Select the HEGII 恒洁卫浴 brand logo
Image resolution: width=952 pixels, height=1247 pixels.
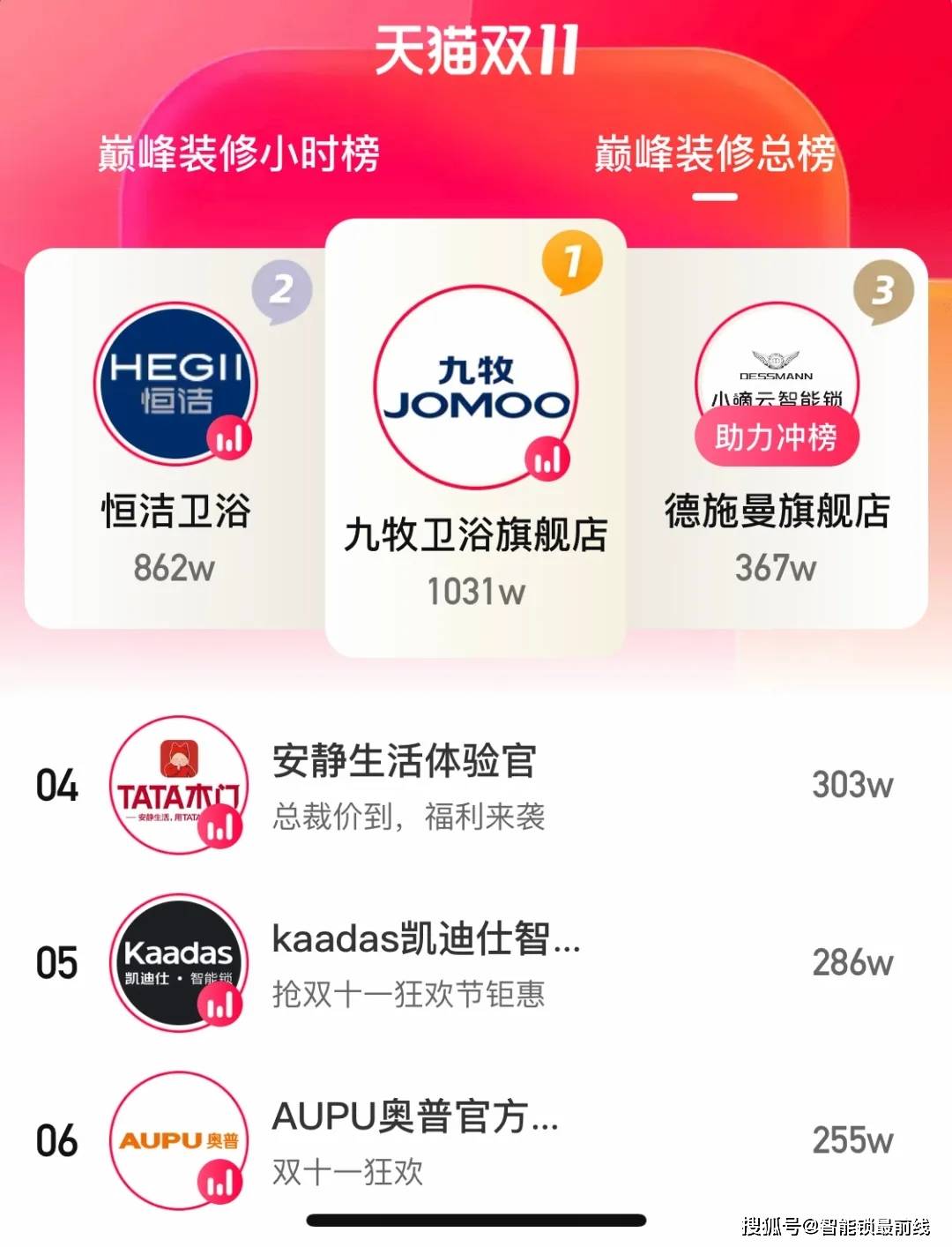[x=176, y=383]
